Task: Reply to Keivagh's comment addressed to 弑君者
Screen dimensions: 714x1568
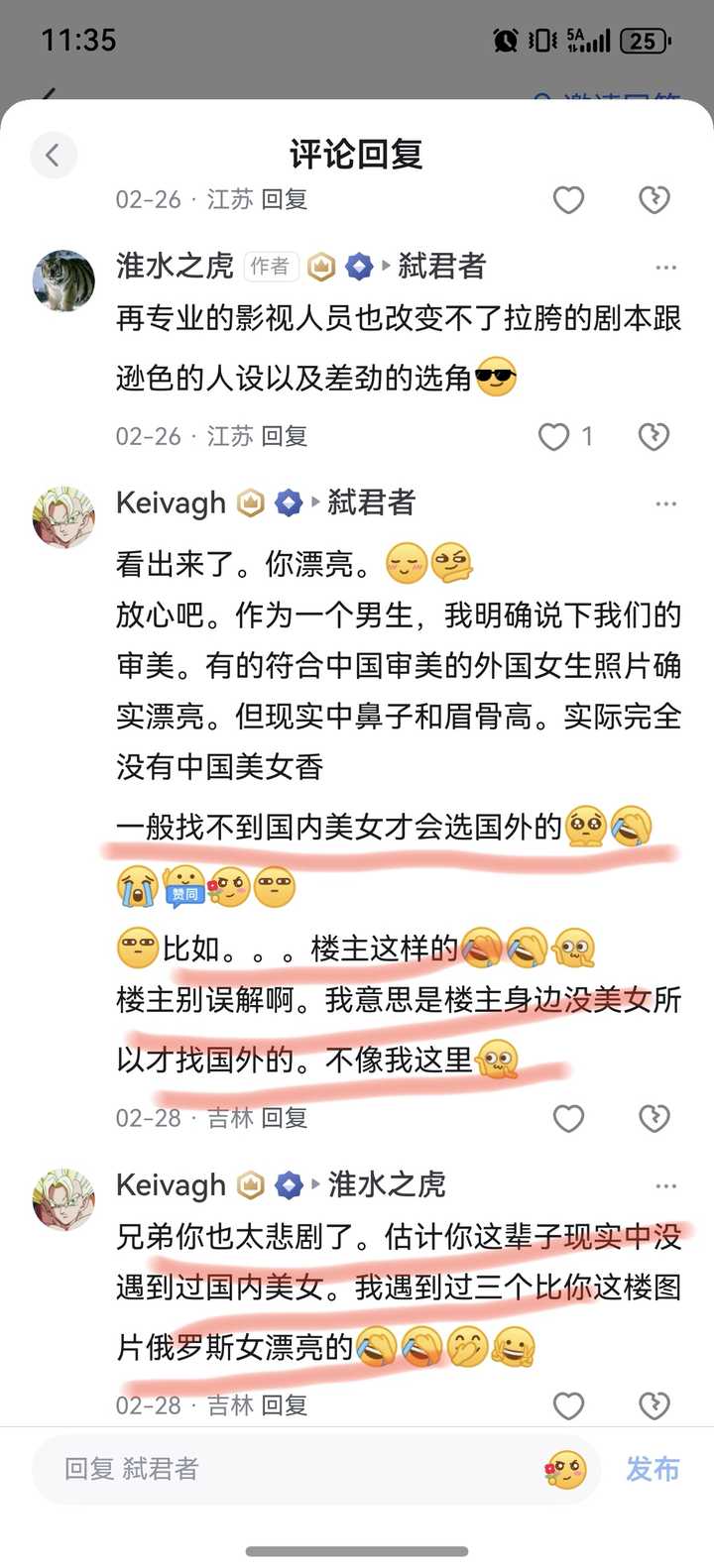Action: click(x=284, y=1118)
